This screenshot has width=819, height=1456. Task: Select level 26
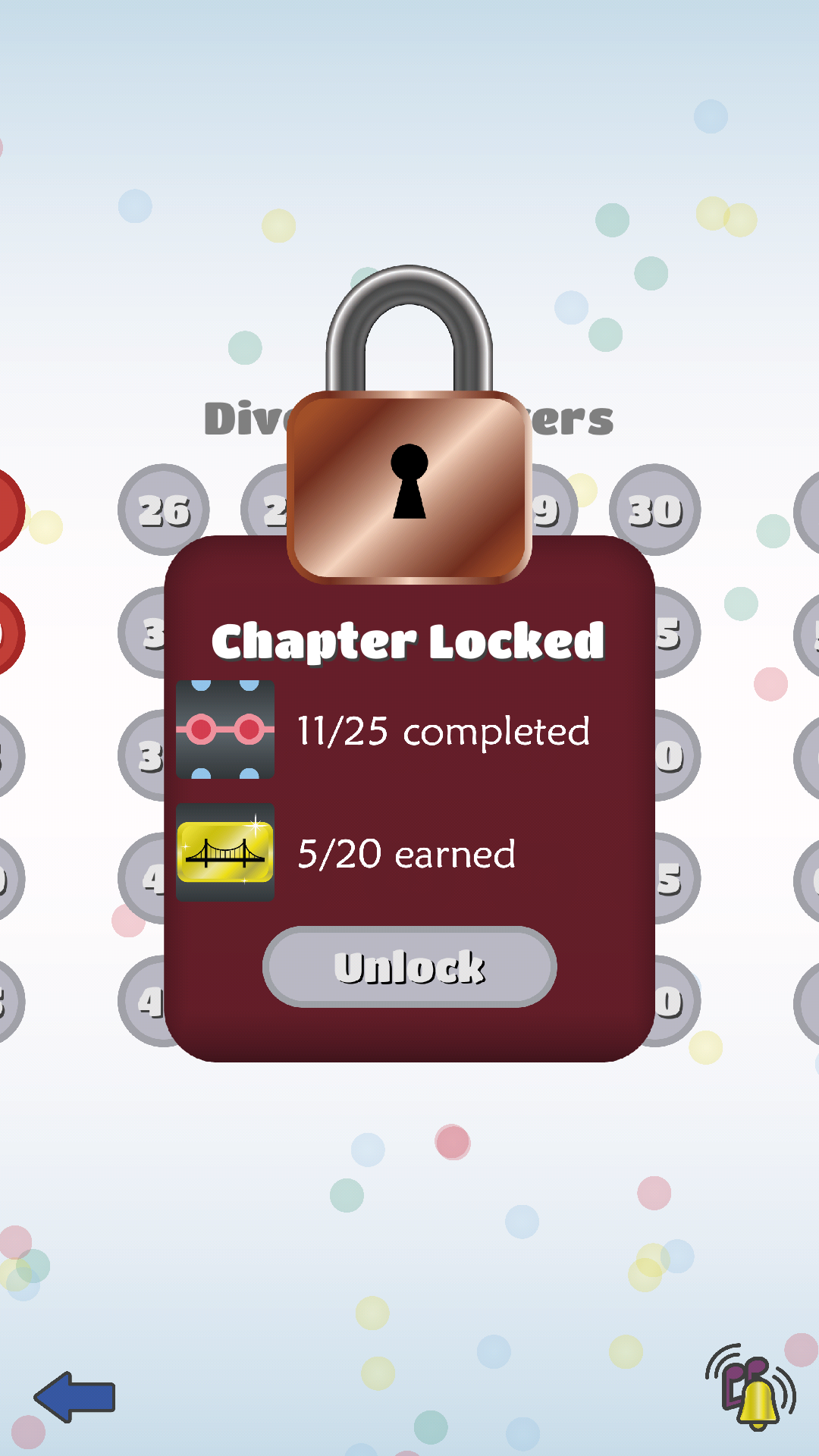(163, 510)
